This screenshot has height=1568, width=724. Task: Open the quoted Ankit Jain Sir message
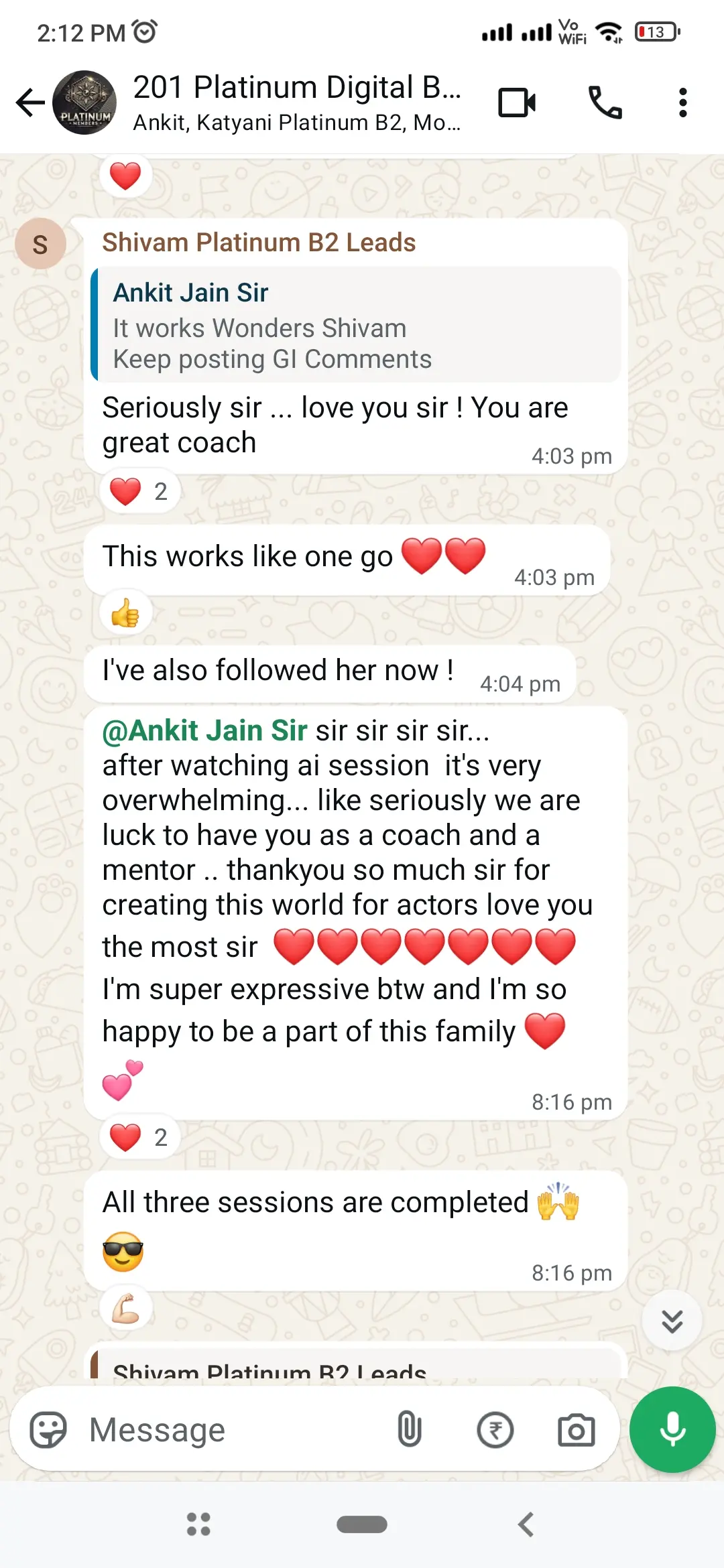click(355, 325)
